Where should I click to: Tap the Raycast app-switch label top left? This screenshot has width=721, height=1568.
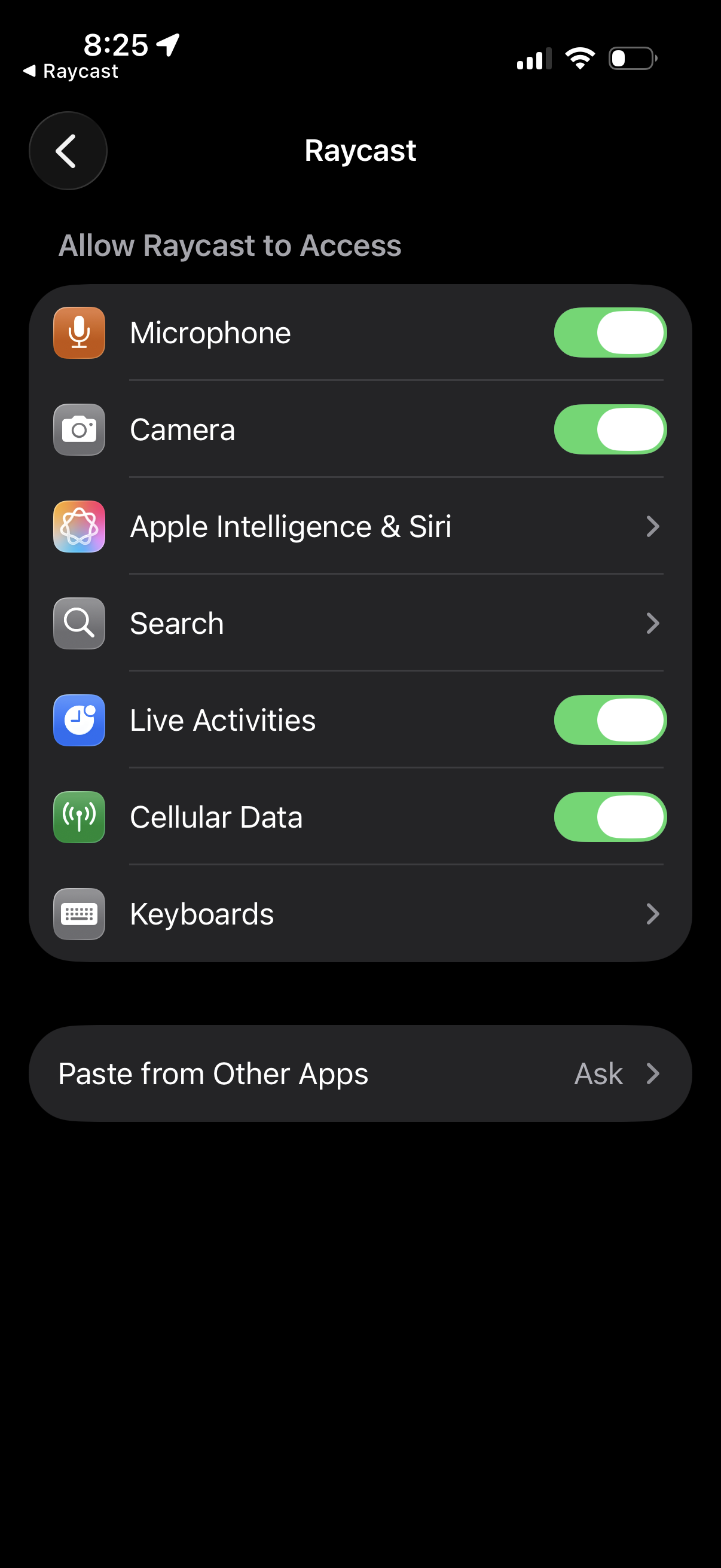pyautogui.click(x=71, y=71)
